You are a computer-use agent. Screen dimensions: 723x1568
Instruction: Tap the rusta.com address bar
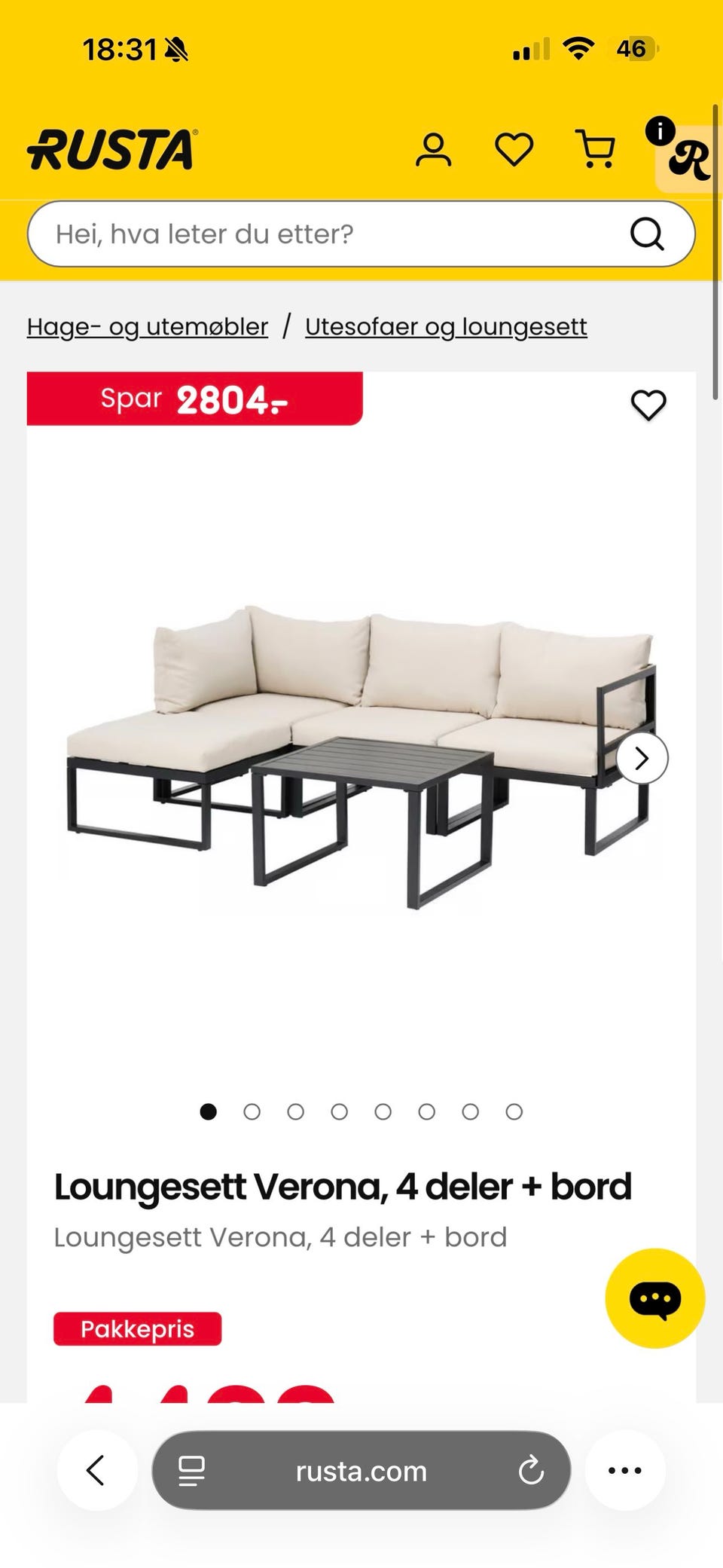(361, 1471)
